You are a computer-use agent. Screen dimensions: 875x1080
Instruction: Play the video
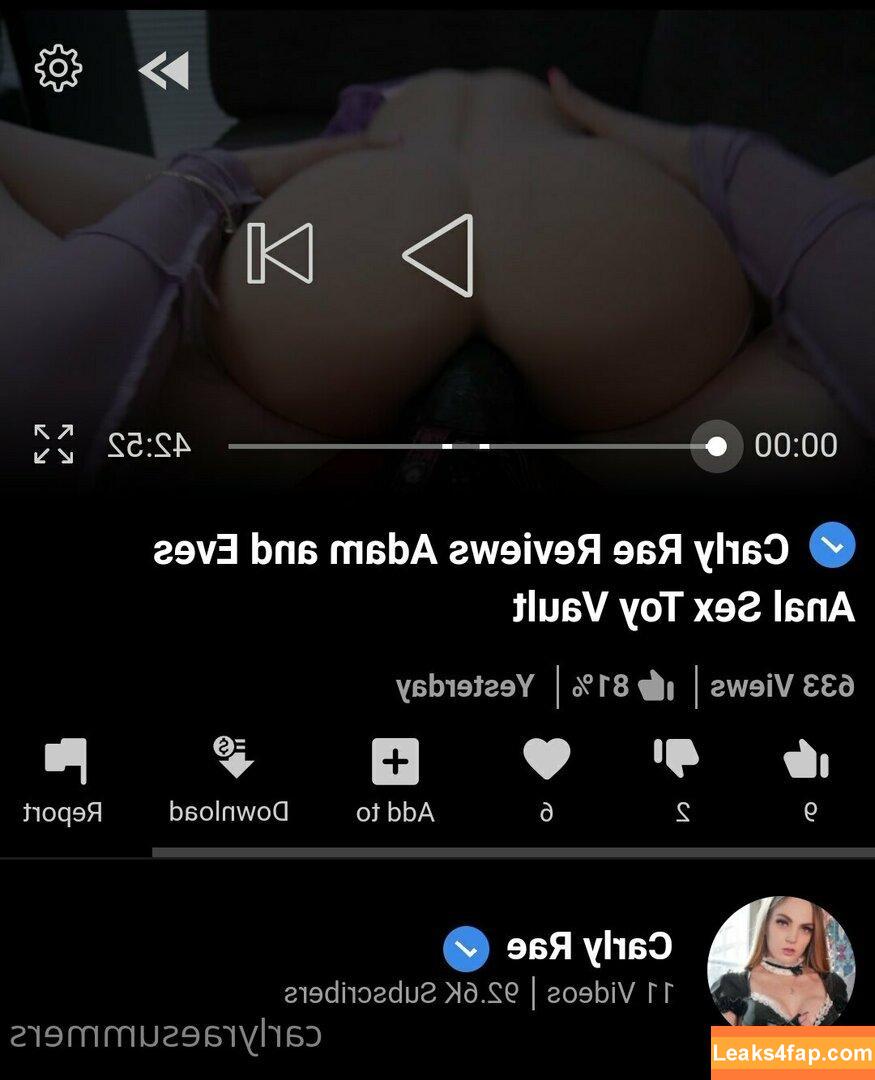[439, 255]
